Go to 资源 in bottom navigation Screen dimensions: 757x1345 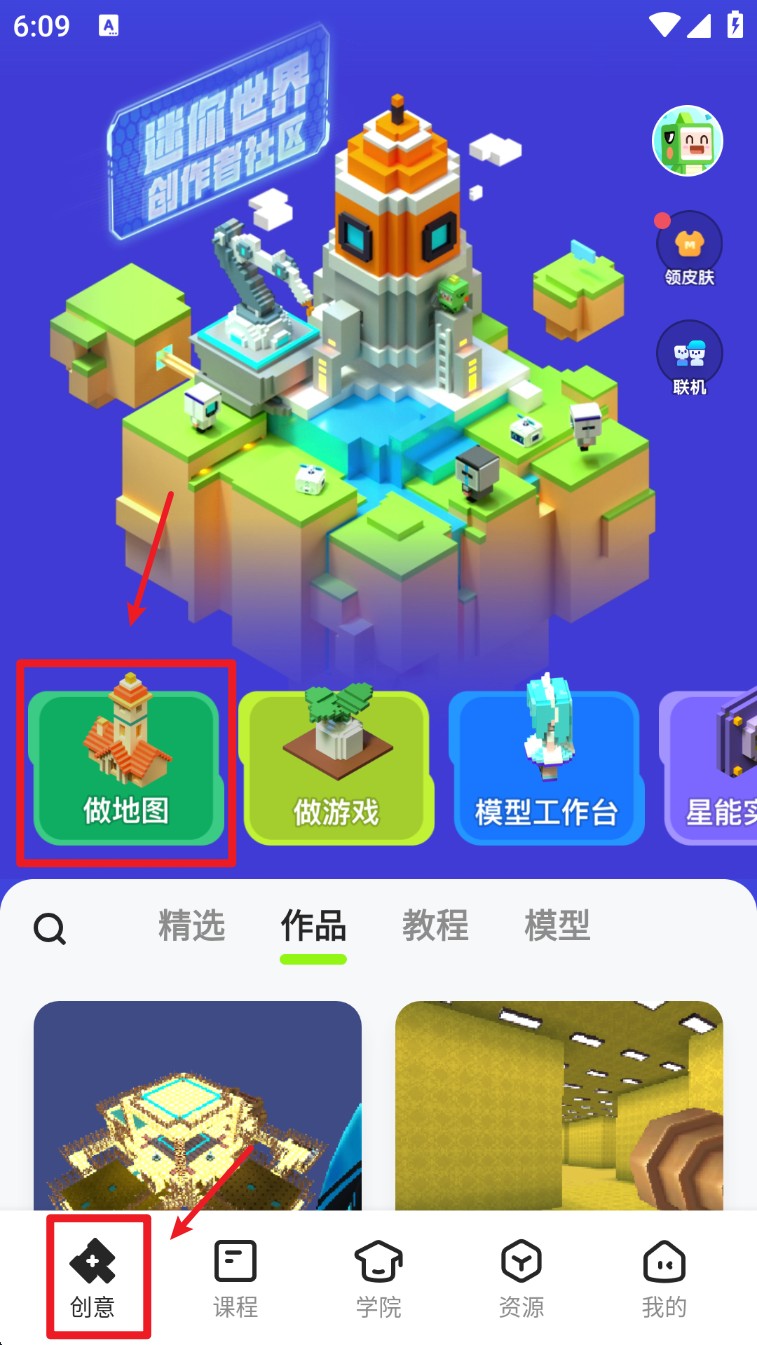(521, 1279)
